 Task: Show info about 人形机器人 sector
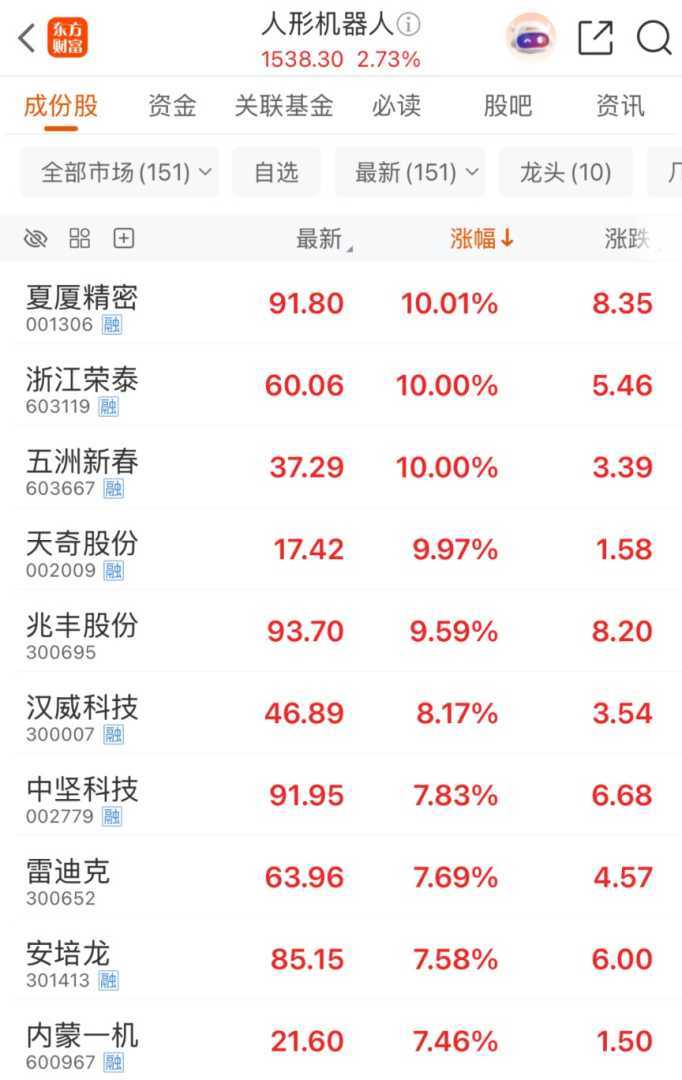tap(409, 24)
